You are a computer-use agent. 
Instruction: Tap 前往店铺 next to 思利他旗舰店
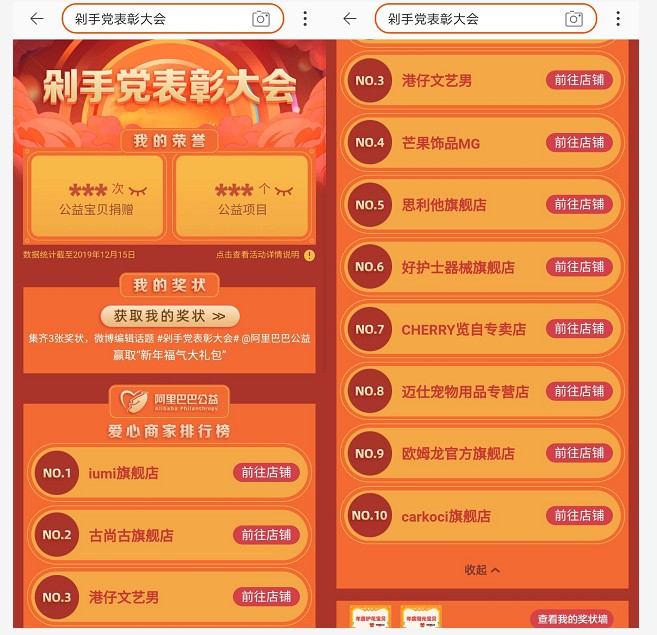click(579, 204)
